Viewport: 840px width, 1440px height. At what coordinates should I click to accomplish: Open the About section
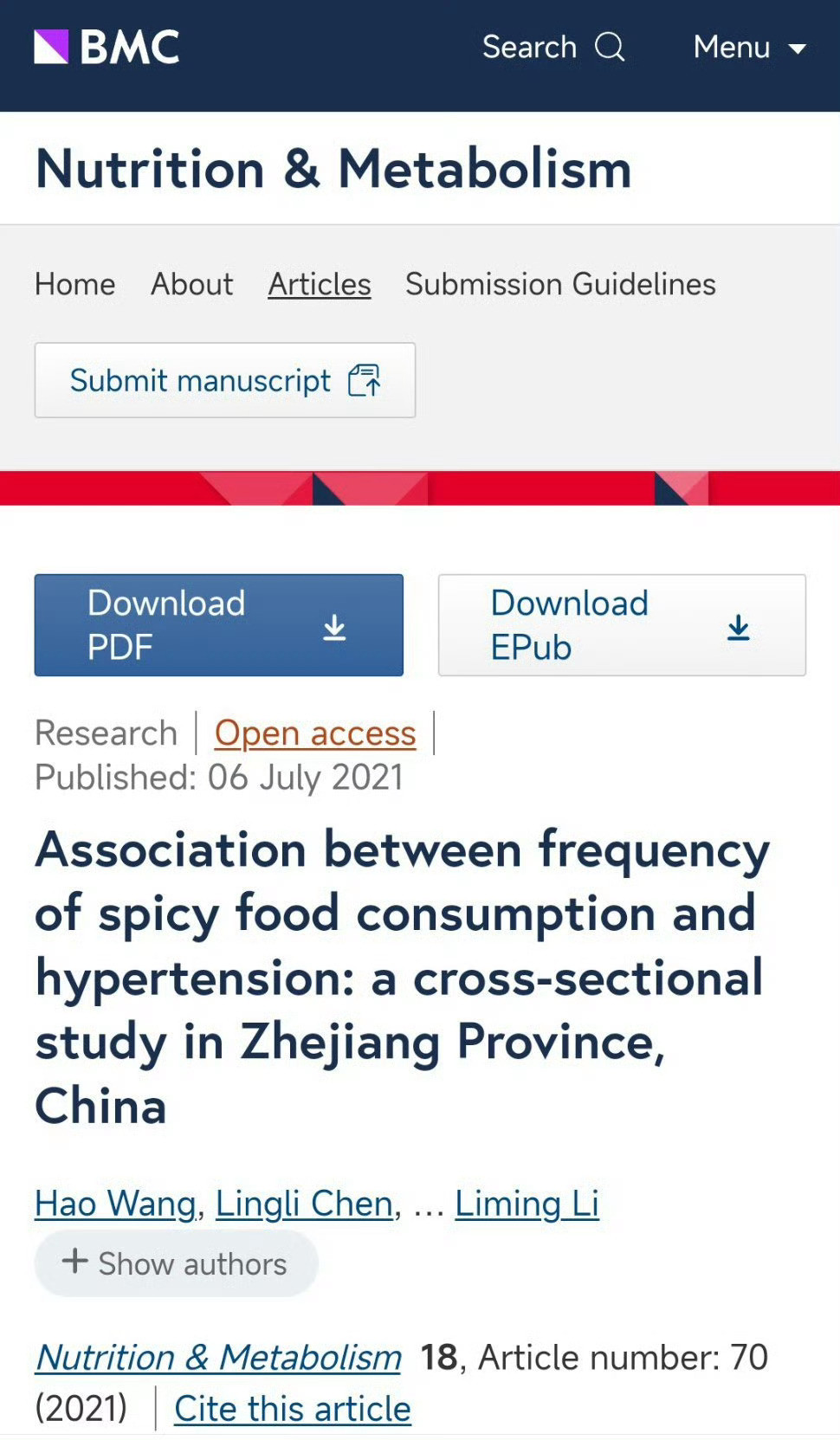pyautogui.click(x=192, y=284)
